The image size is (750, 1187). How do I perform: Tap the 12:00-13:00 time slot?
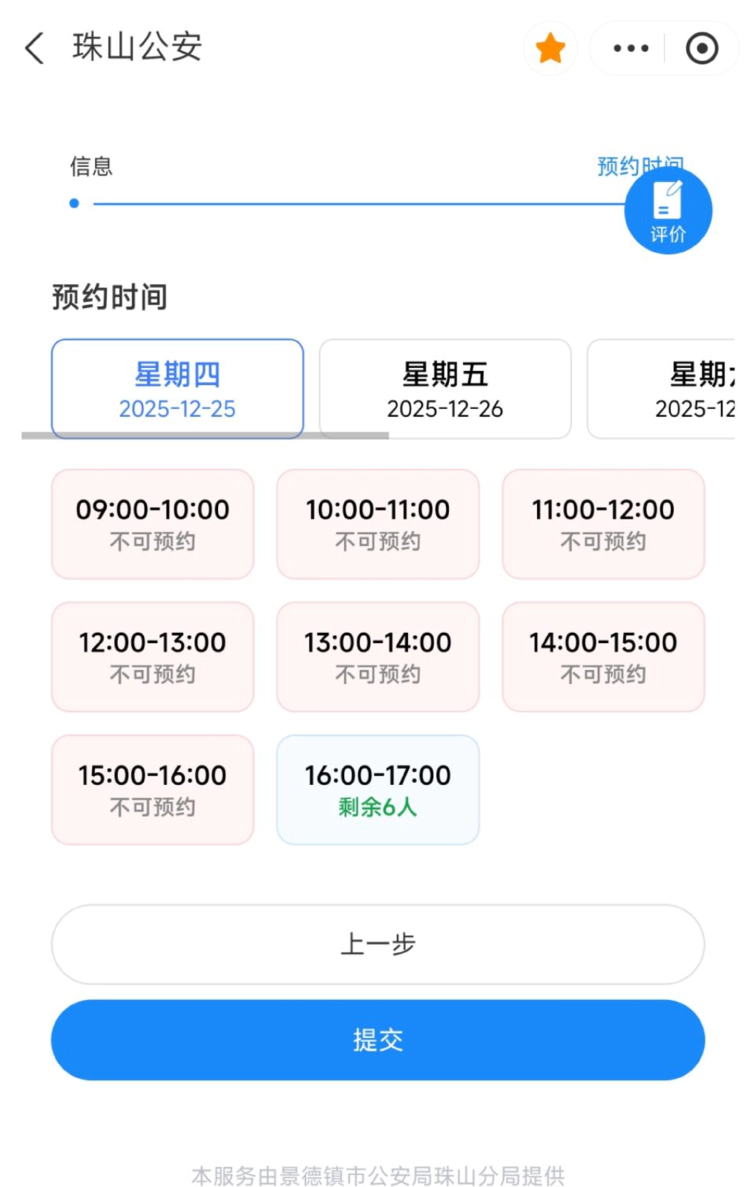pos(153,657)
